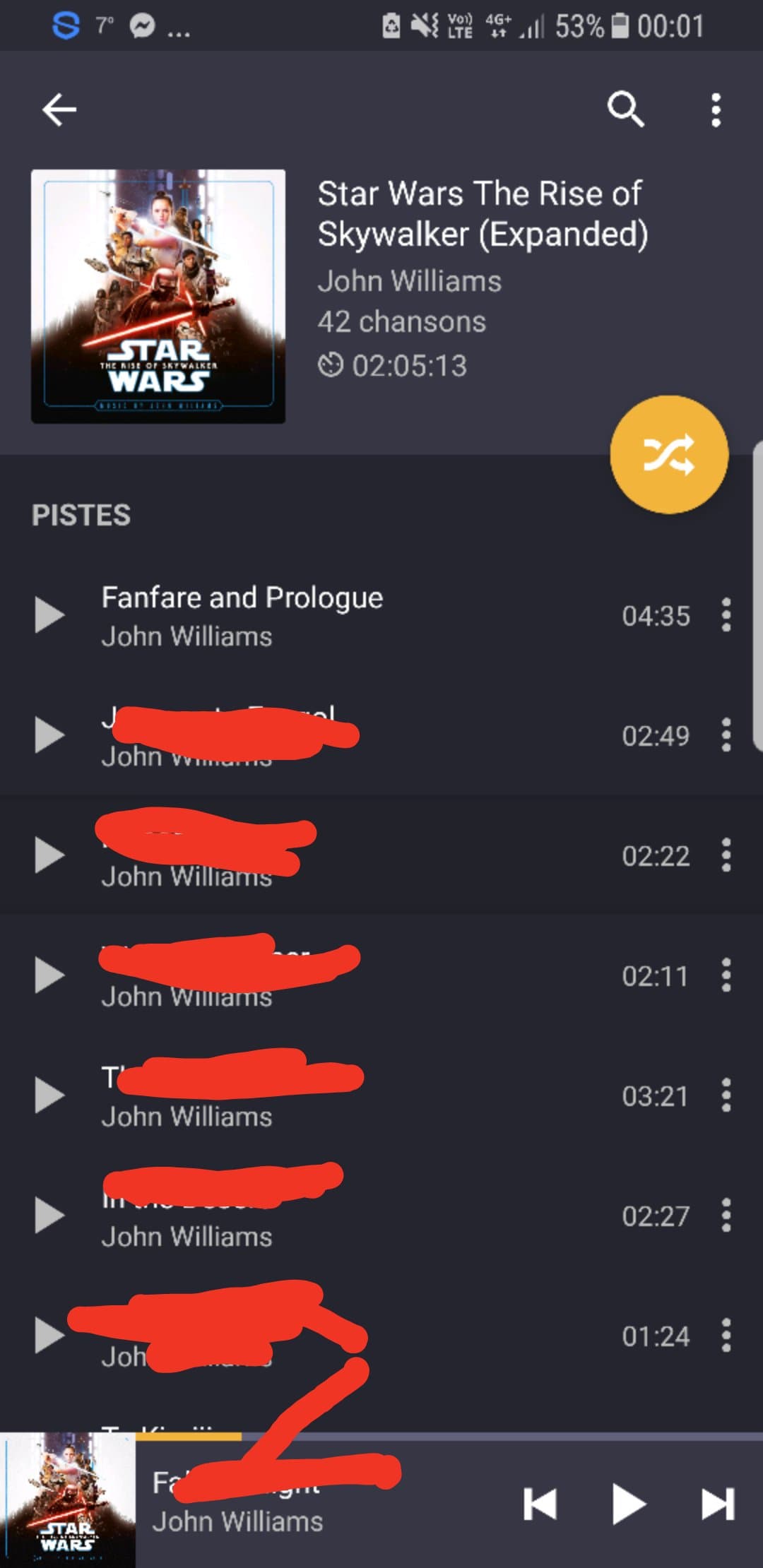Image resolution: width=763 pixels, height=1568 pixels.
Task: Open options for the 02:22 track
Action: pos(726,855)
